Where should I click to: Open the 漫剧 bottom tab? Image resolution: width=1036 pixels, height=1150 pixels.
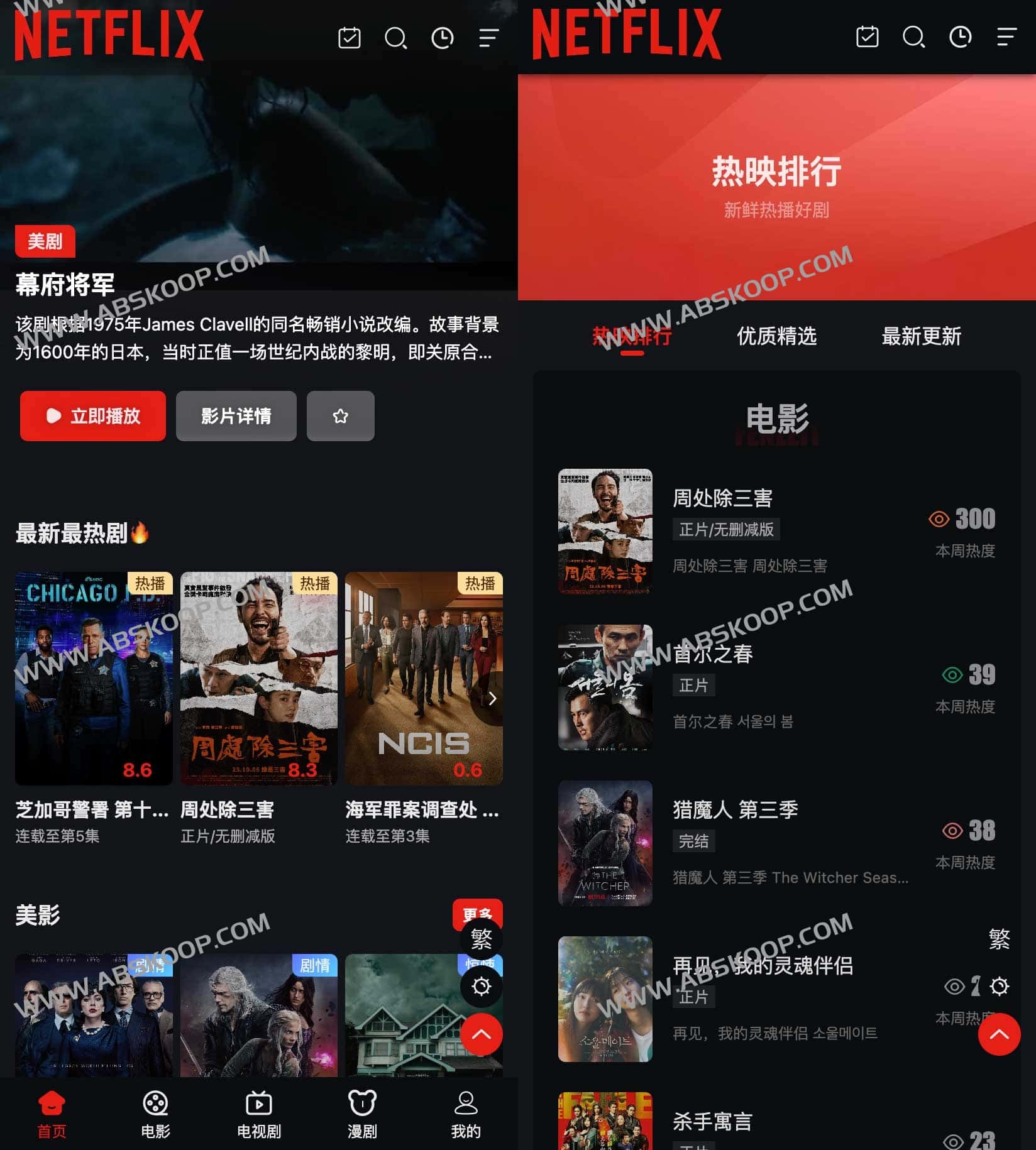[x=362, y=1114]
